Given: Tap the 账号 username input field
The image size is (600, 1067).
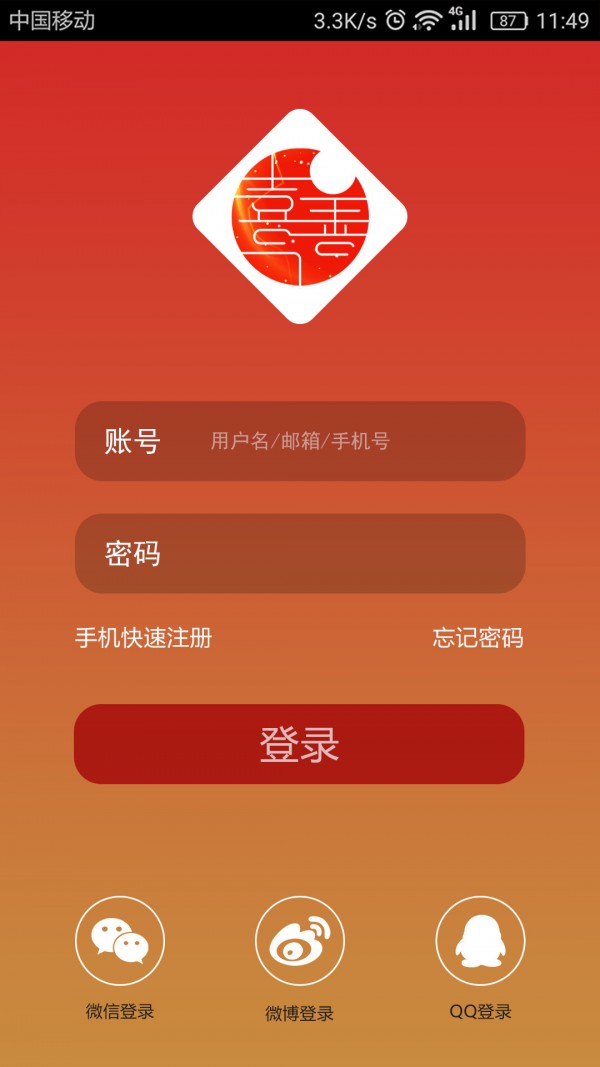Looking at the screenshot, I should 340,441.
